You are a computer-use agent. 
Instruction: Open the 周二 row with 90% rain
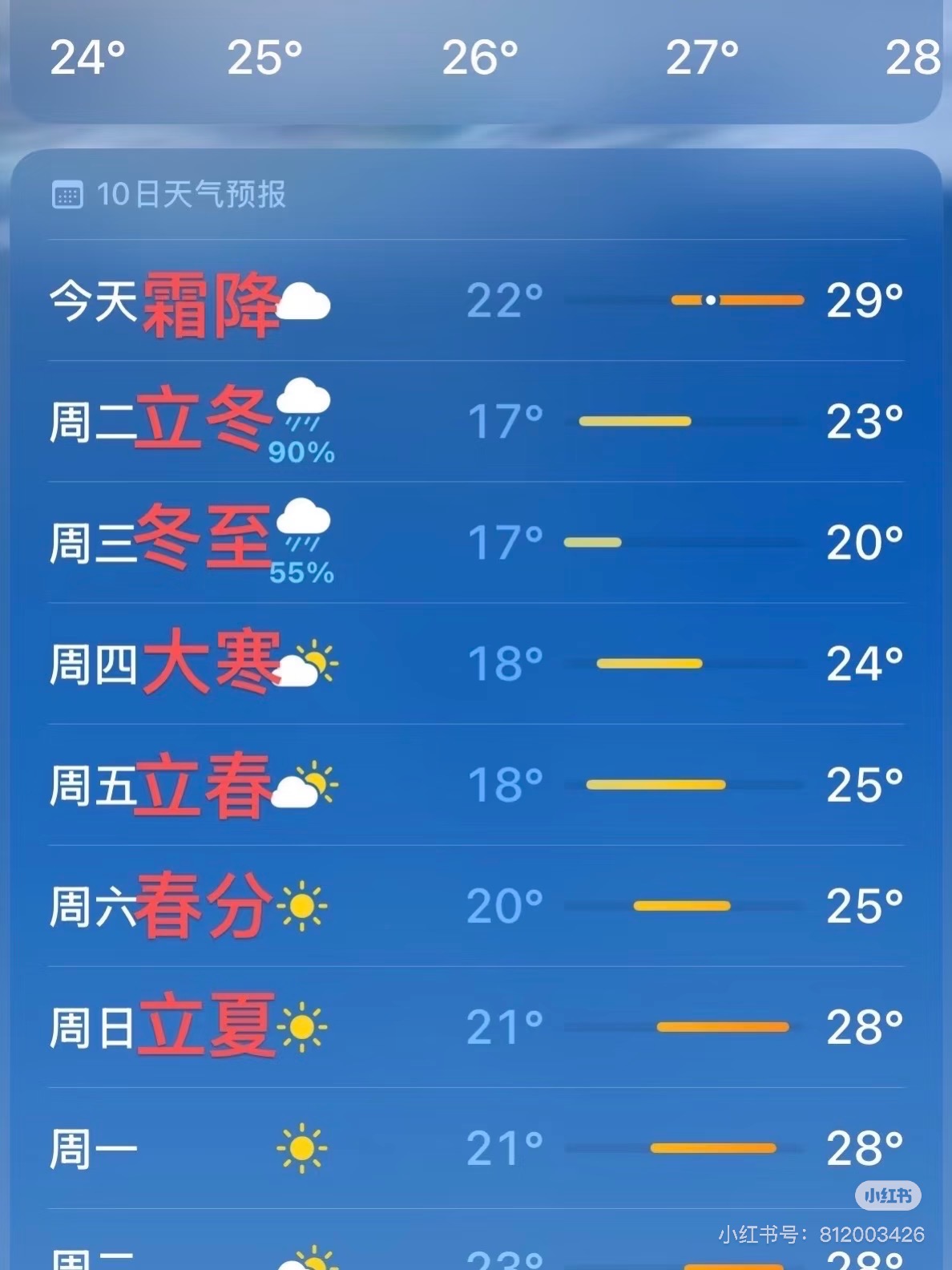coord(476,422)
